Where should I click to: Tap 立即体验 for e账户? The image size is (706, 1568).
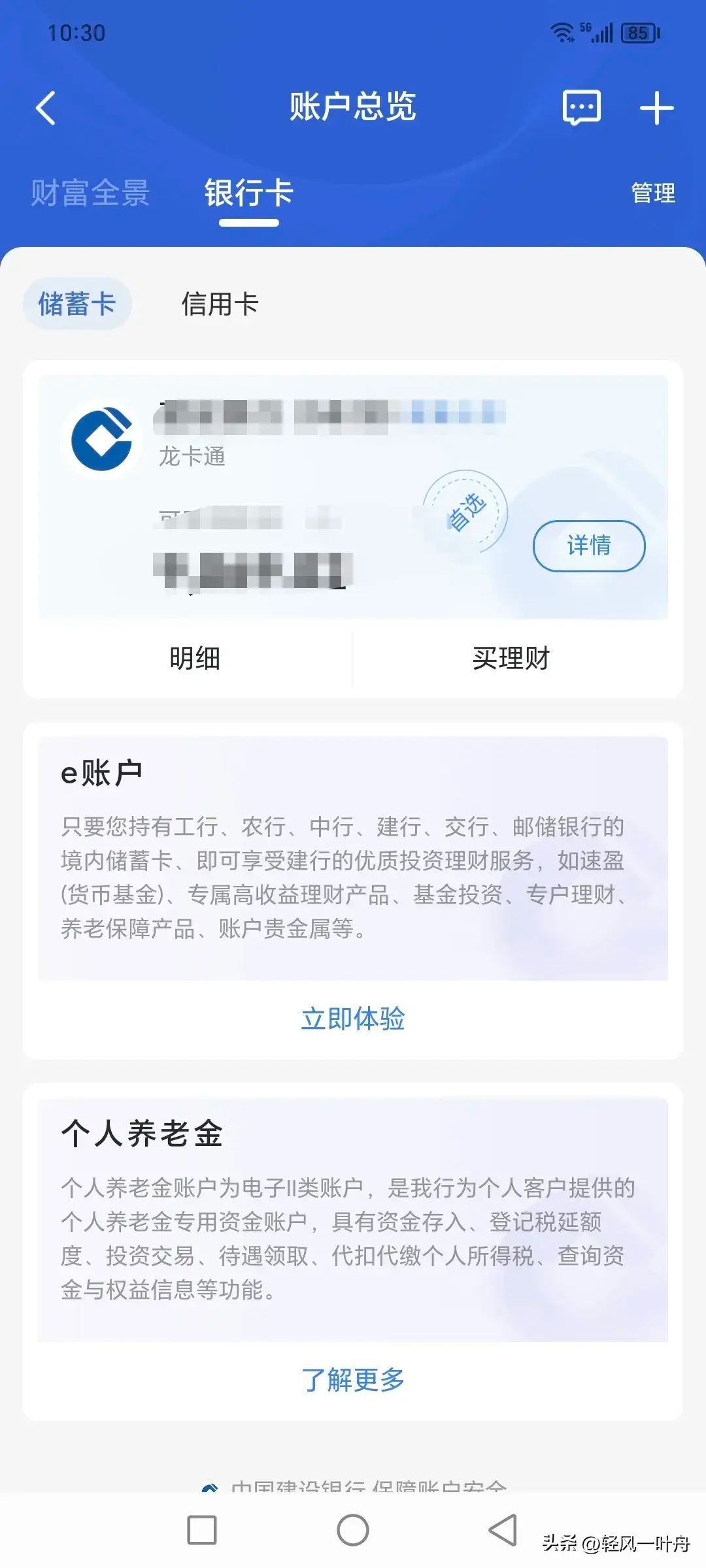pos(353,1019)
